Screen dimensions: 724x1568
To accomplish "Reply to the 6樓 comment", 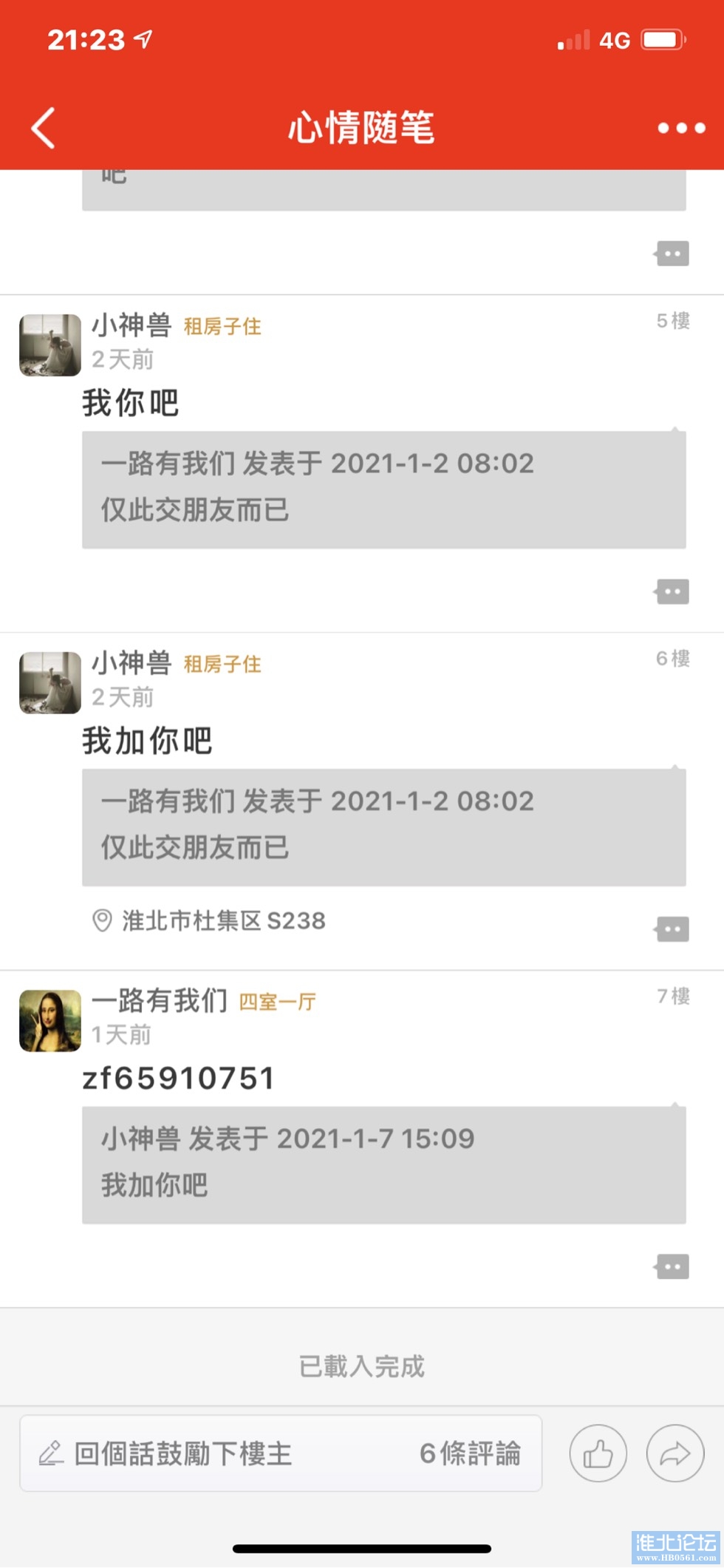I will coord(672,929).
